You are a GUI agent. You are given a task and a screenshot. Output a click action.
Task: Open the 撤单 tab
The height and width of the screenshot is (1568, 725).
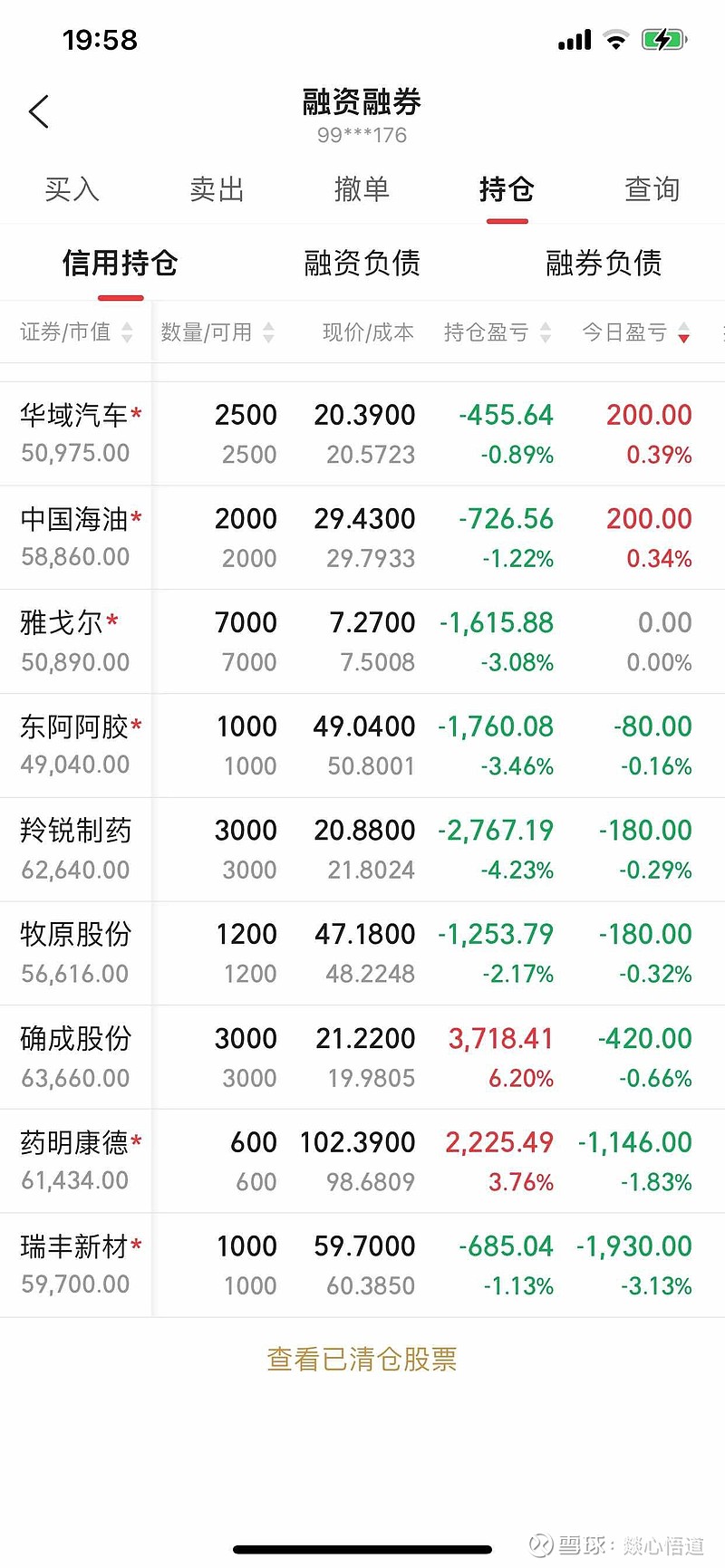click(x=362, y=189)
